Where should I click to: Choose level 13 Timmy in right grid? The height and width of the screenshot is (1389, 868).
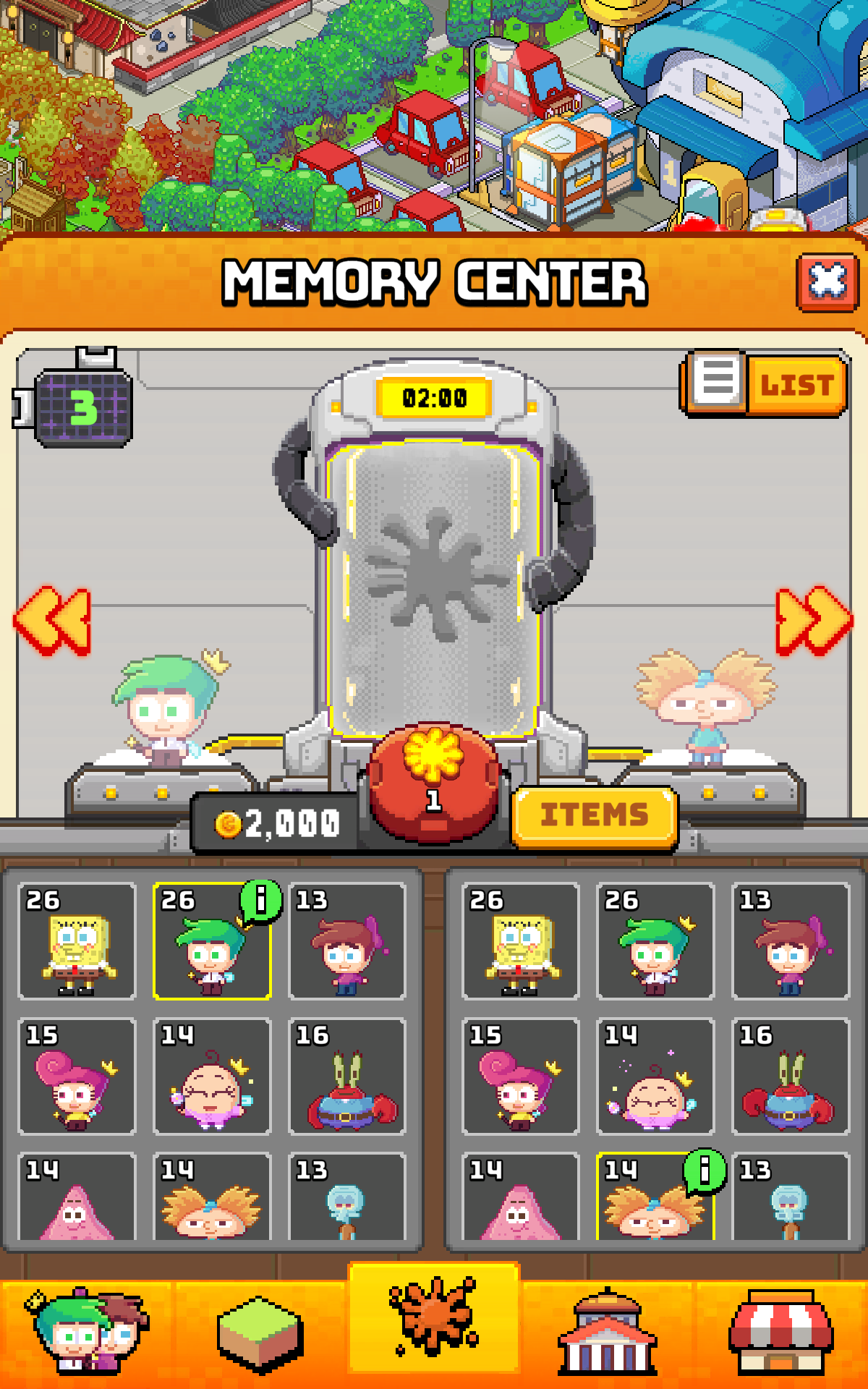pos(790,941)
